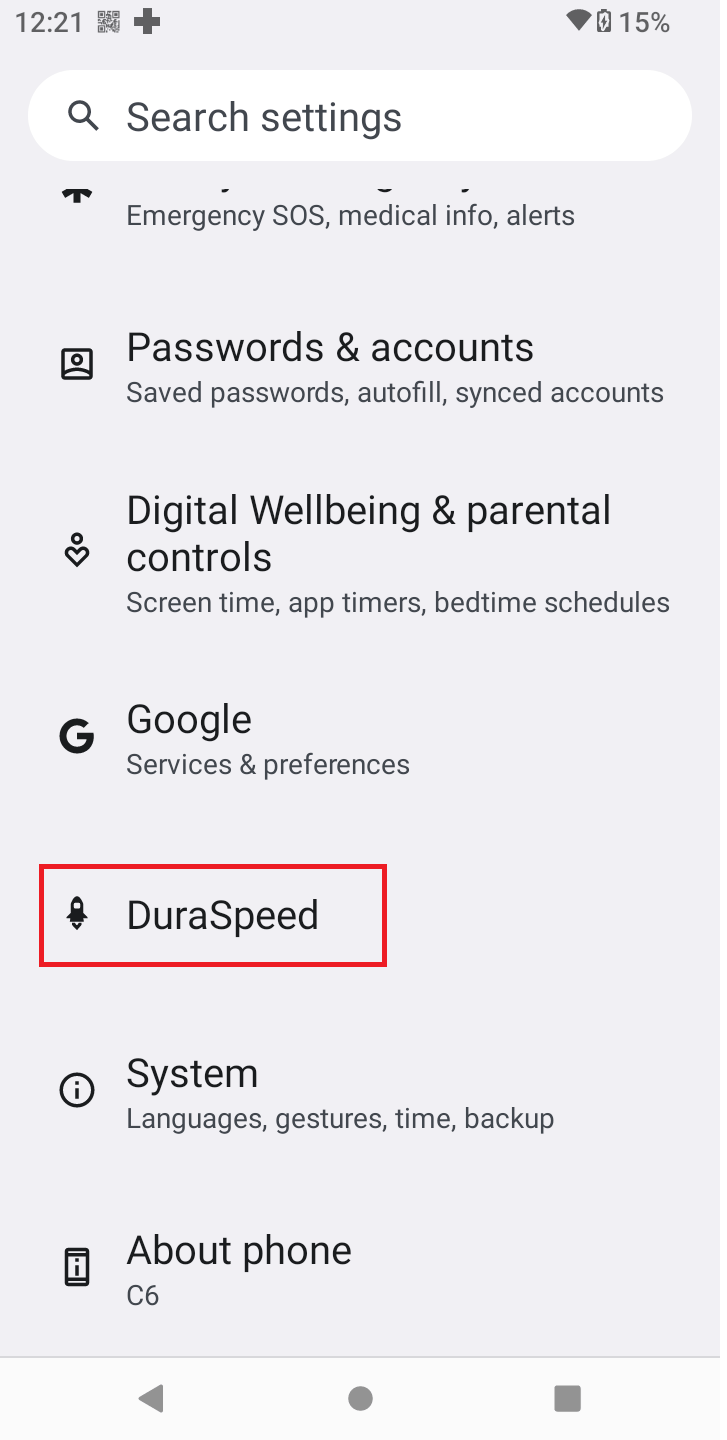
Task: Tap the Search settings field
Action: point(360,117)
